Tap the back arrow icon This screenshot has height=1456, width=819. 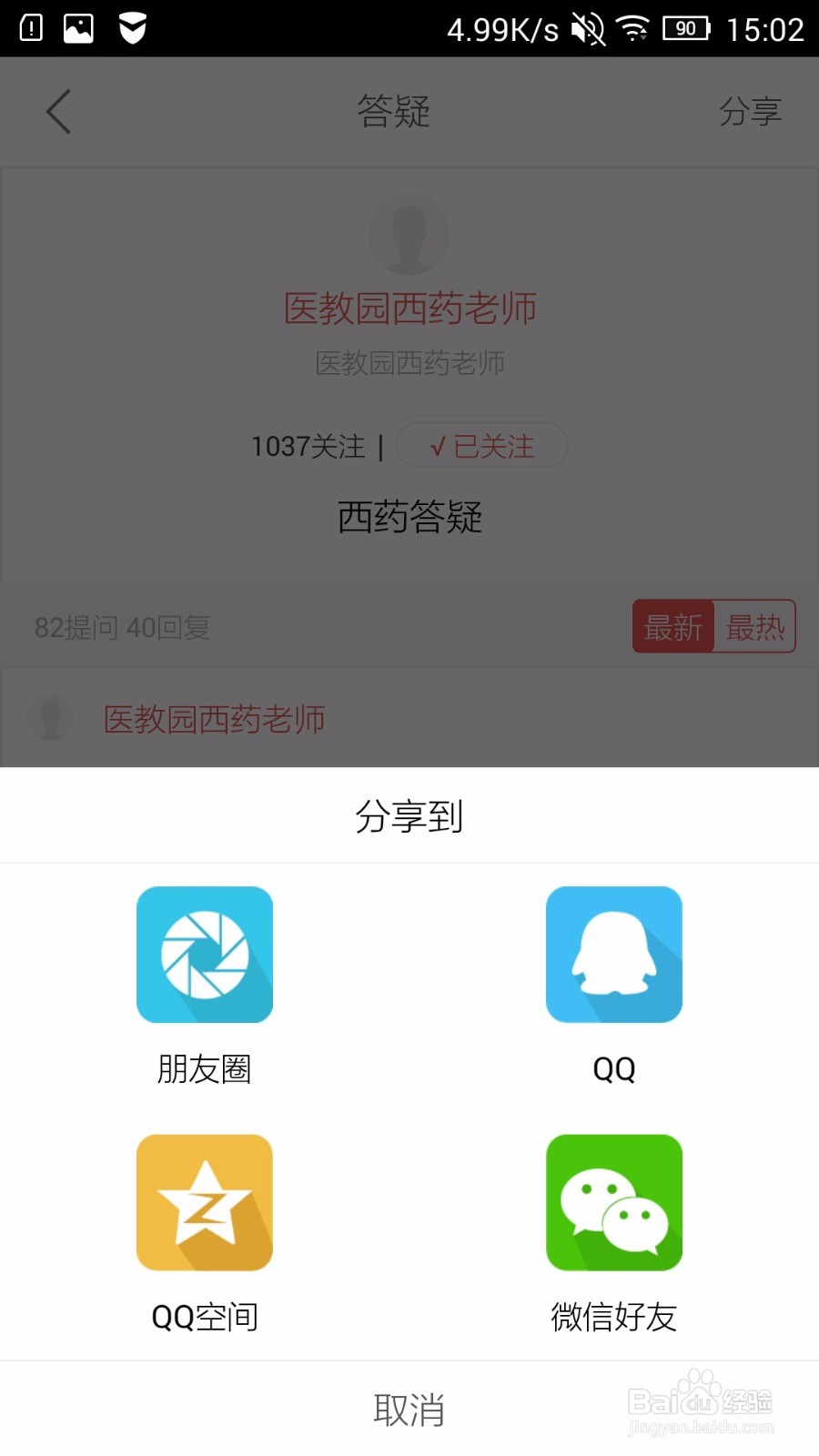tap(56, 111)
